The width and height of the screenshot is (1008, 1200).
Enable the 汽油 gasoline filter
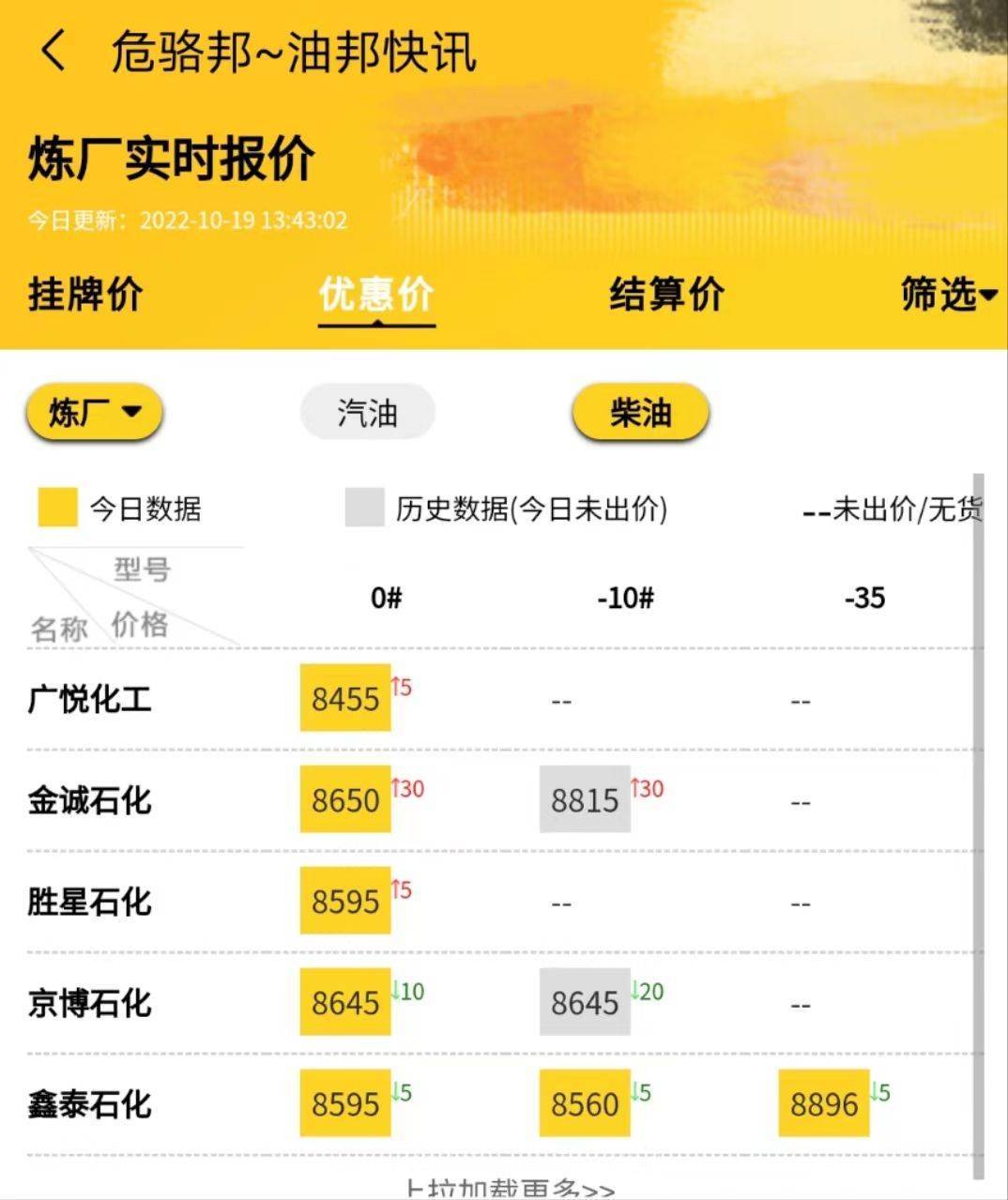pyautogui.click(x=367, y=411)
